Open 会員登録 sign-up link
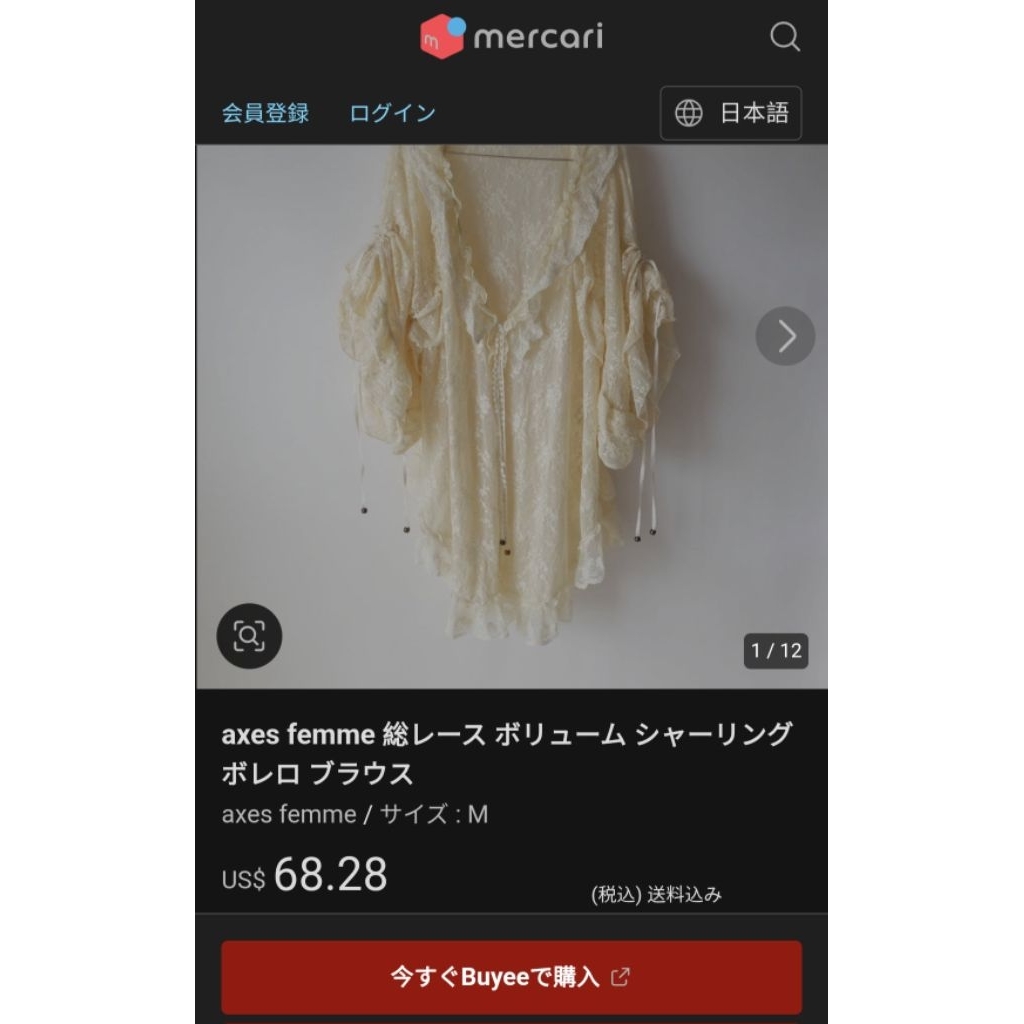 click(x=265, y=113)
